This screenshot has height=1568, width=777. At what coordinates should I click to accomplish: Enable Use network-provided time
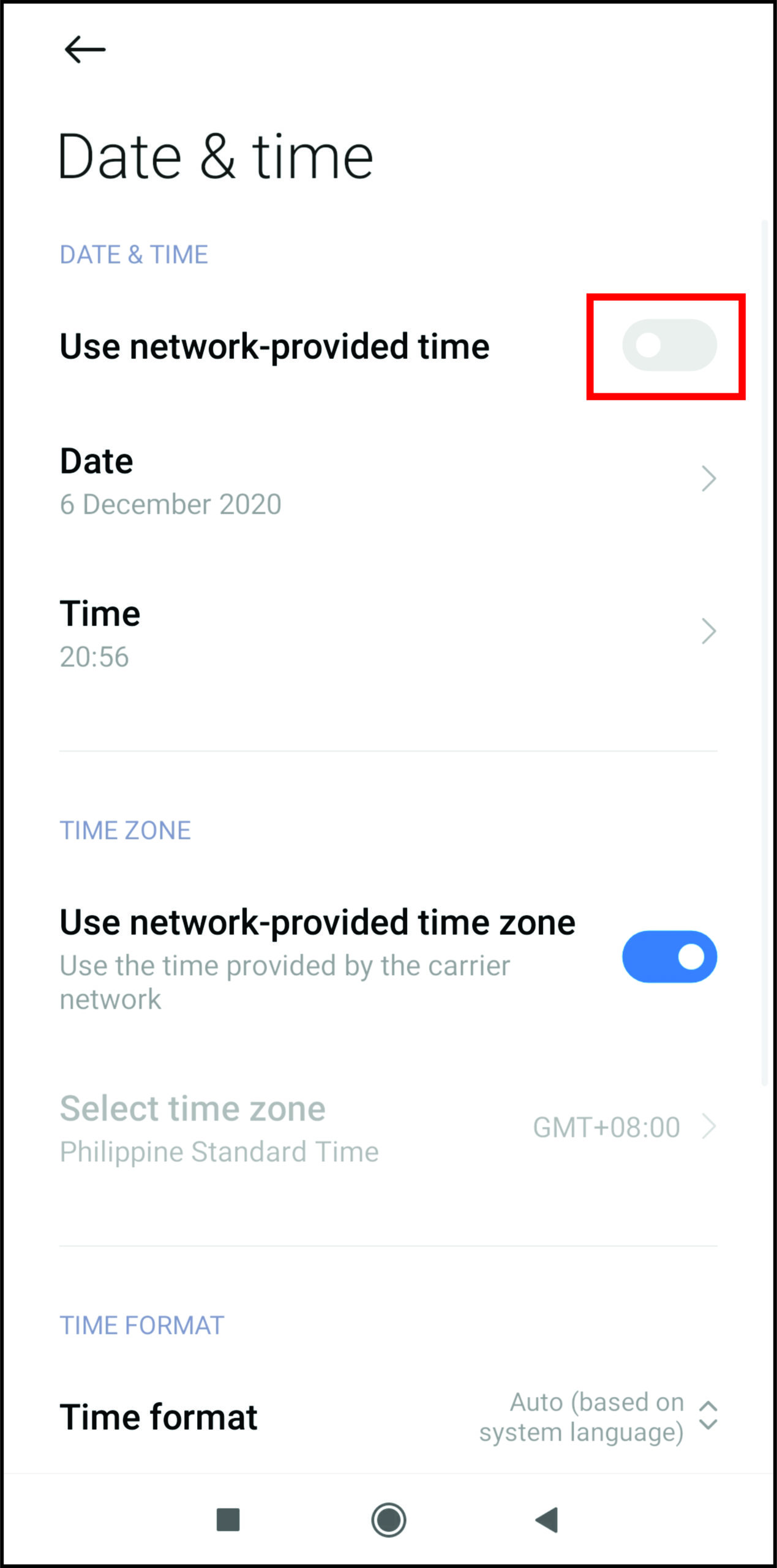pyautogui.click(x=669, y=345)
